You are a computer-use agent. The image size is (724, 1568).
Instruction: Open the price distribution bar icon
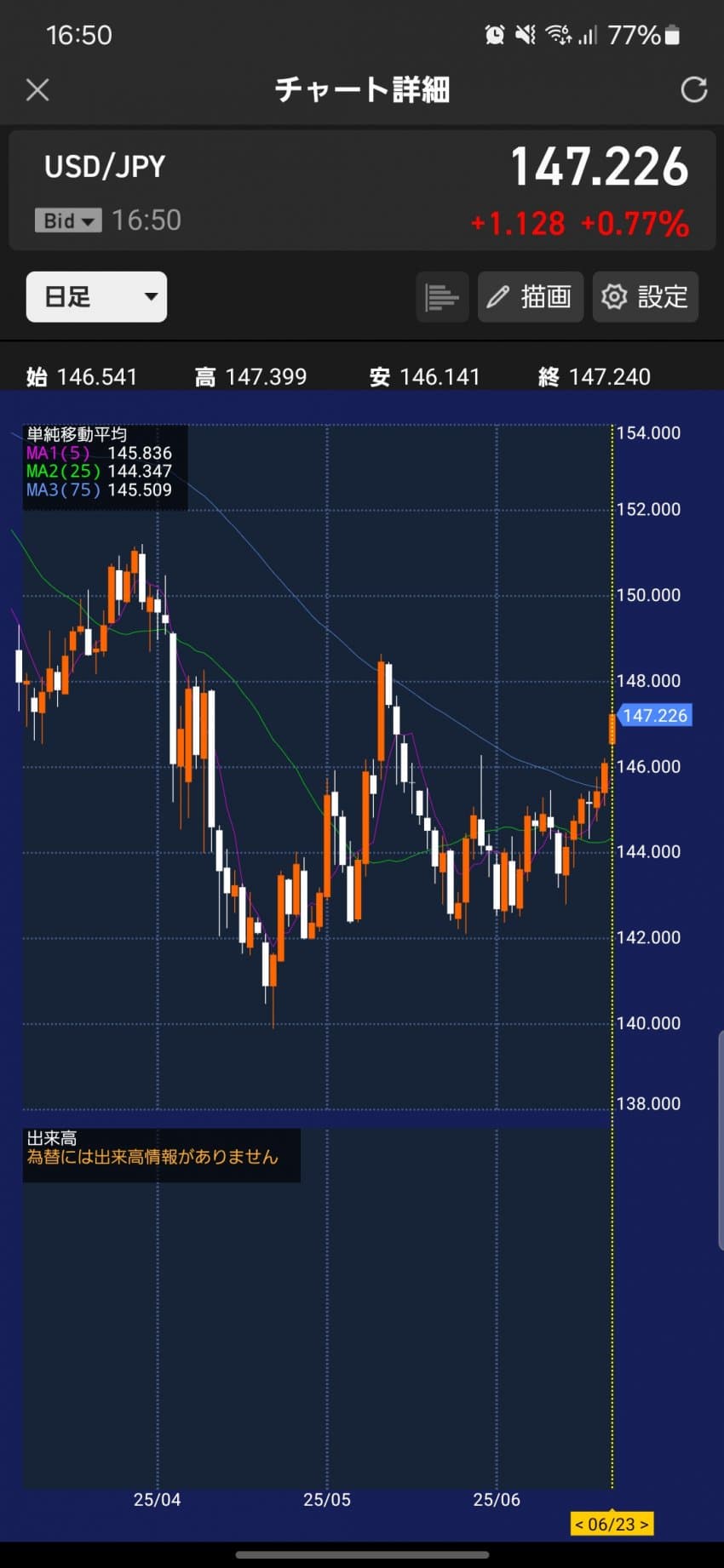[442, 296]
